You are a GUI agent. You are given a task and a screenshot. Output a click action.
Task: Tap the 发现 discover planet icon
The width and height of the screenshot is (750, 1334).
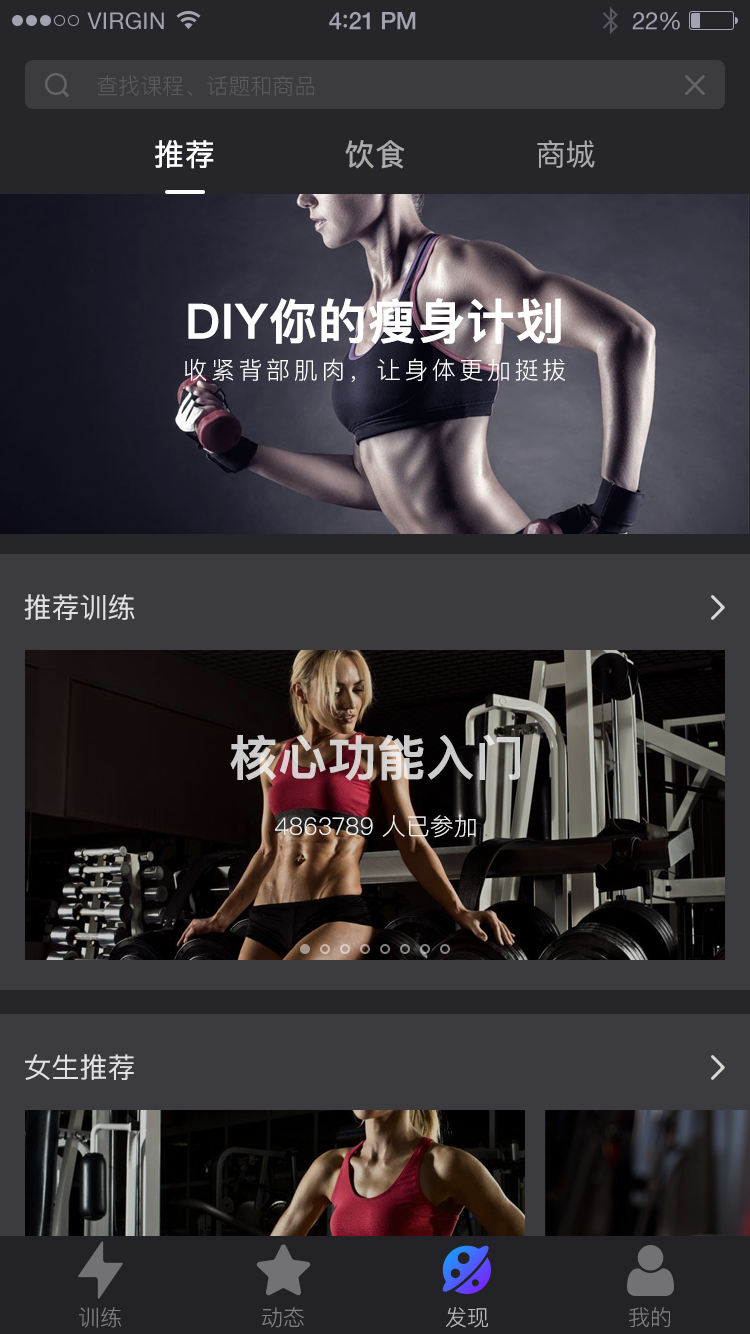click(466, 1268)
